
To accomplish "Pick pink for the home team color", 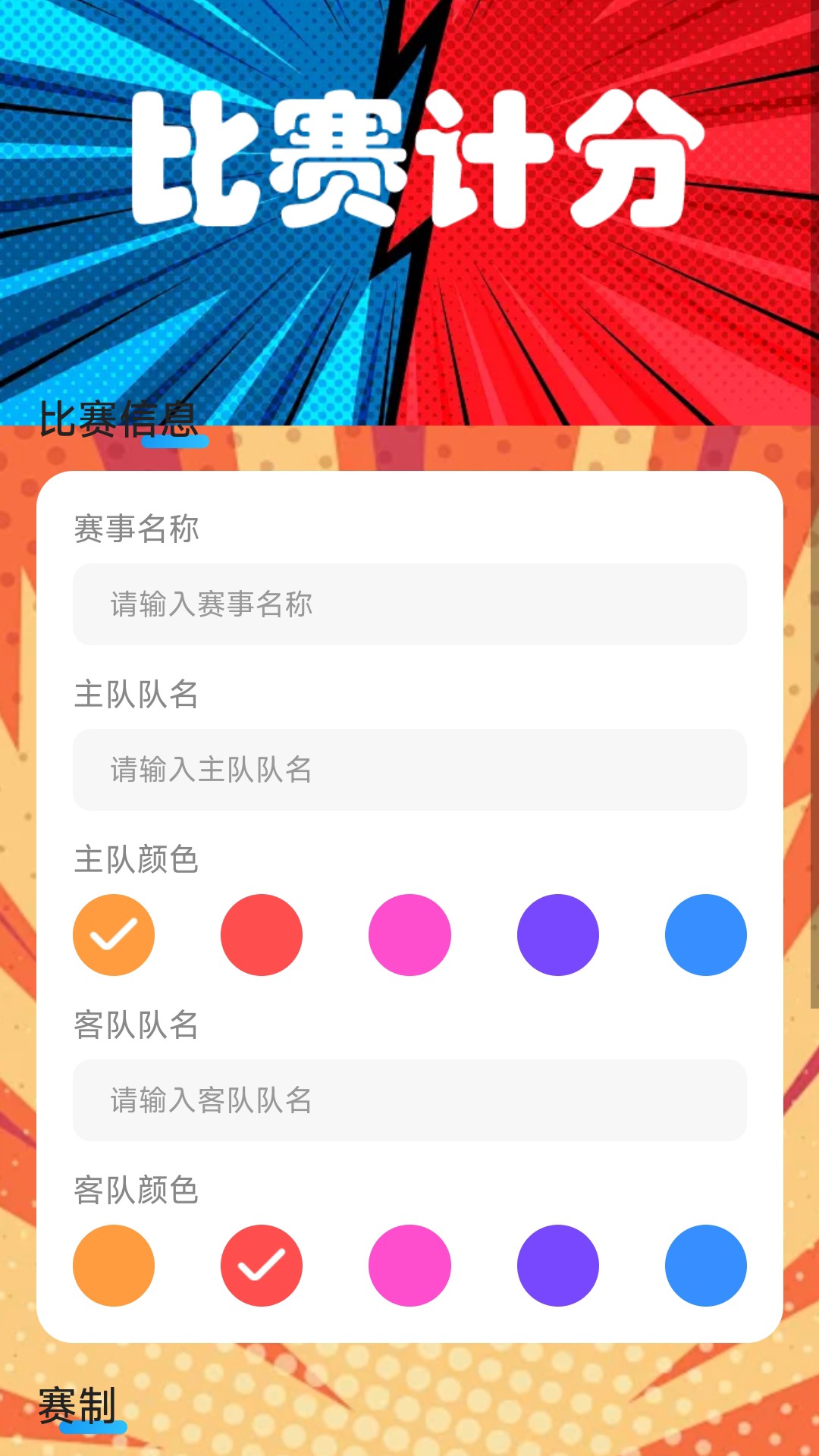I will [x=409, y=935].
